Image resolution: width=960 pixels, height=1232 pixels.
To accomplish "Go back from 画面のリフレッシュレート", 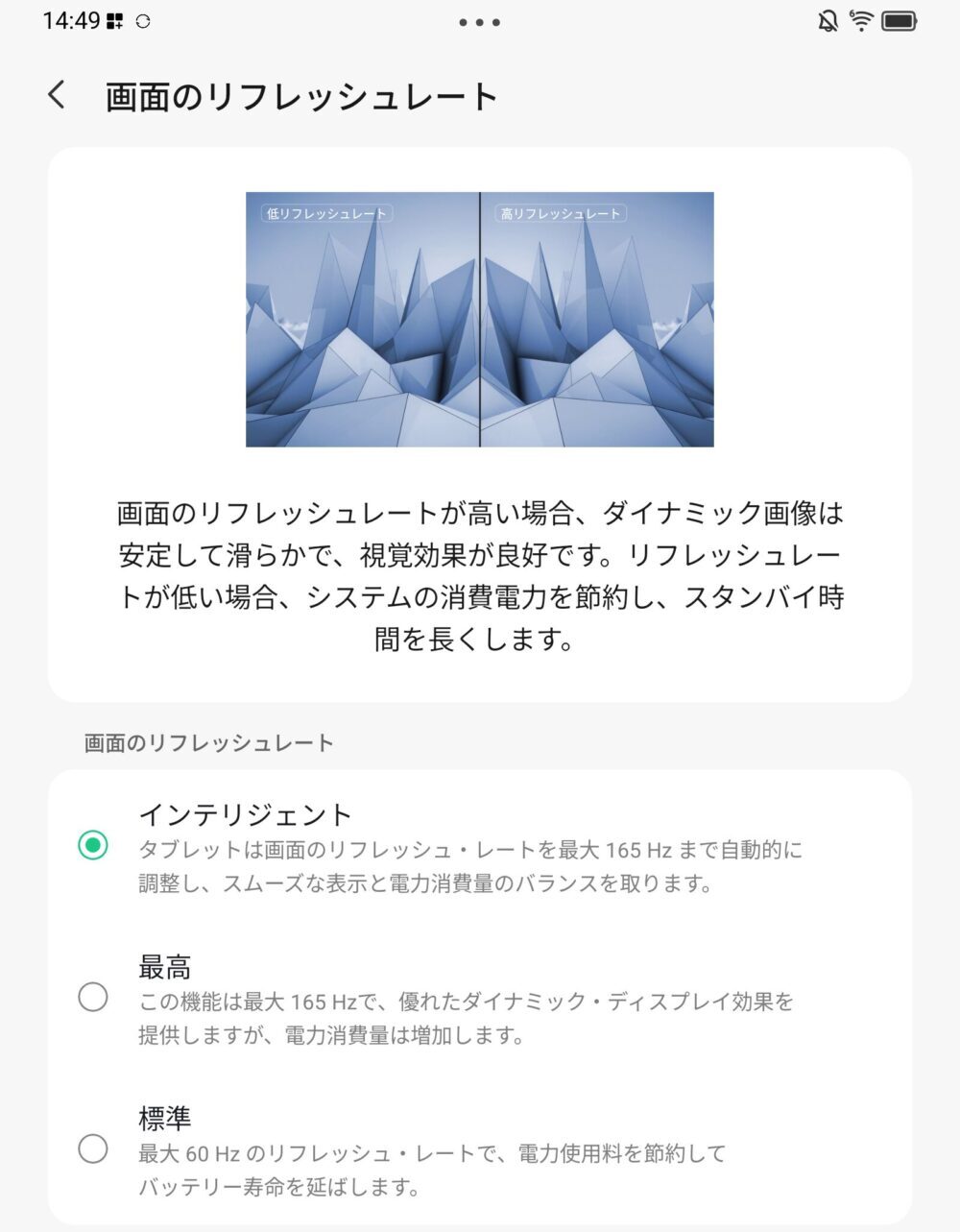I will click(58, 95).
